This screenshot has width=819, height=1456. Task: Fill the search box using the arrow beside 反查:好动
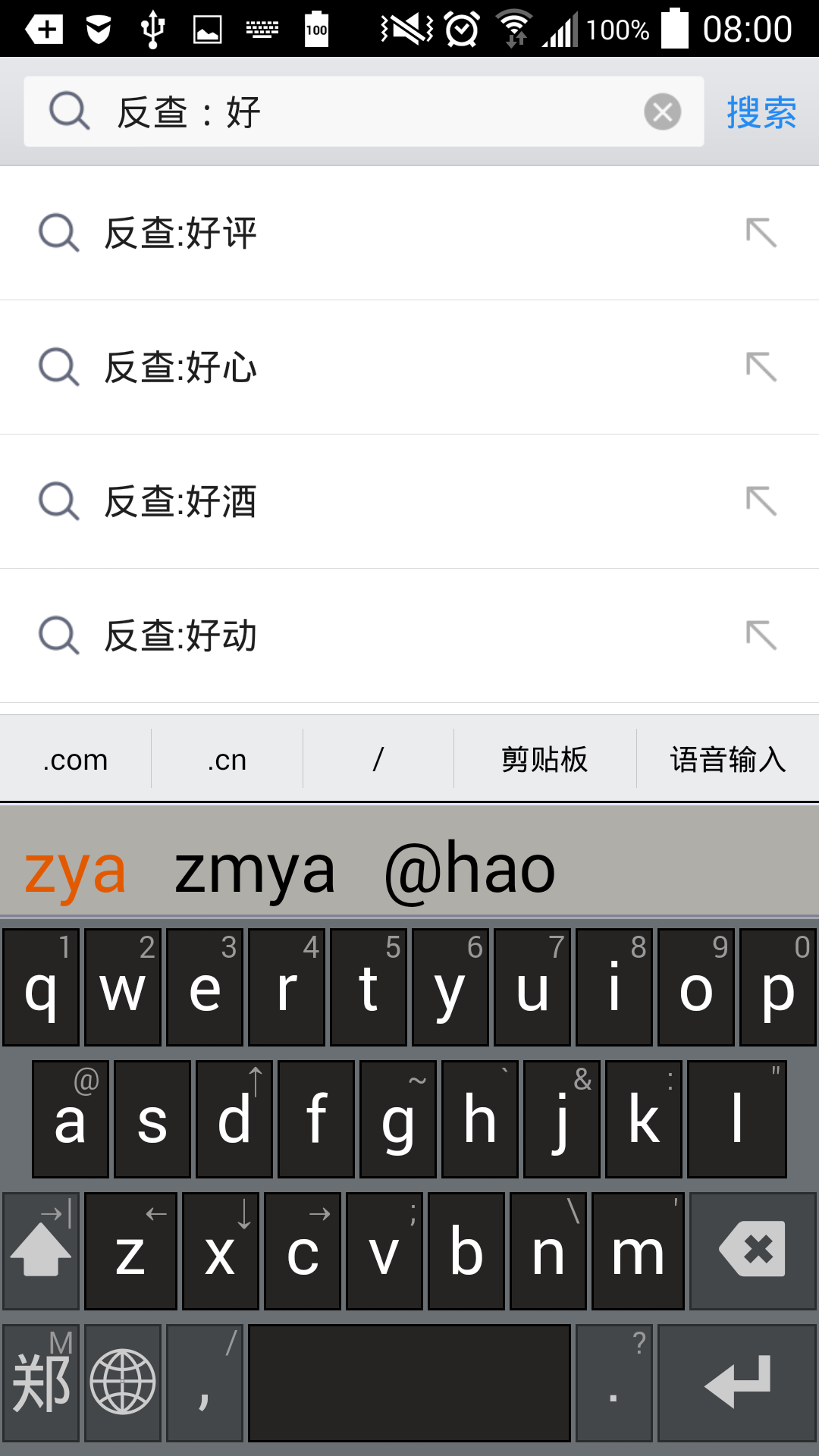[761, 635]
